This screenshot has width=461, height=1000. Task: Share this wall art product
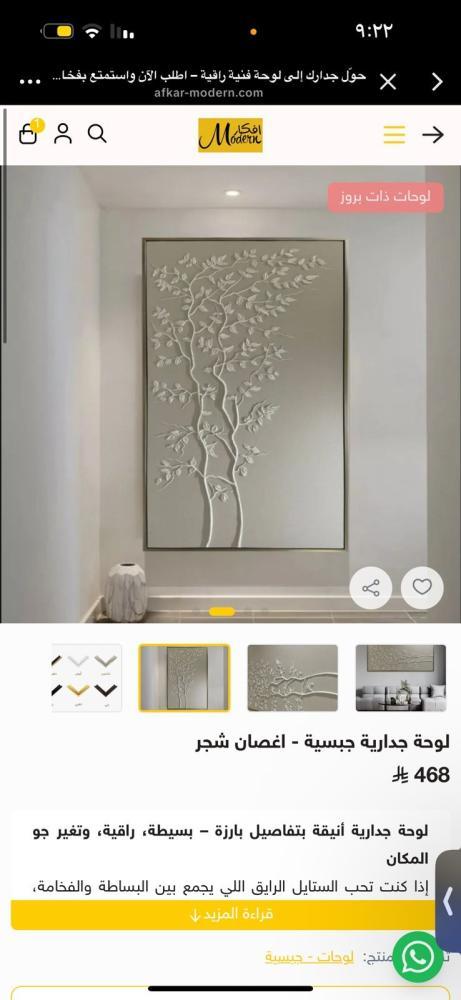370,587
